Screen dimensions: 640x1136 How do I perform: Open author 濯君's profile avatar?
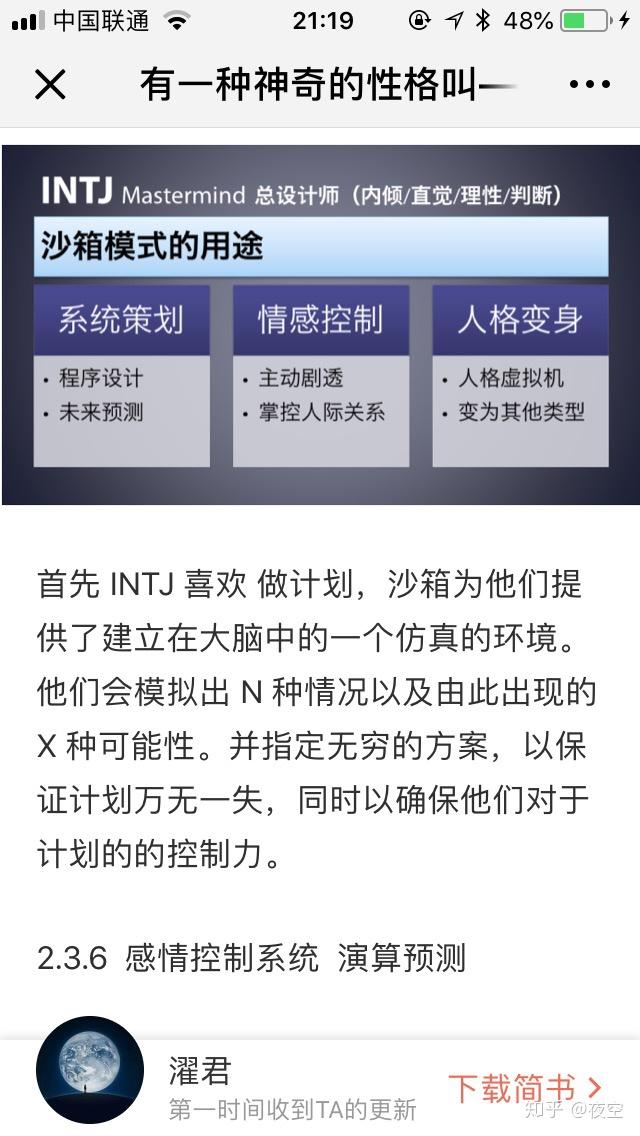(x=90, y=1070)
